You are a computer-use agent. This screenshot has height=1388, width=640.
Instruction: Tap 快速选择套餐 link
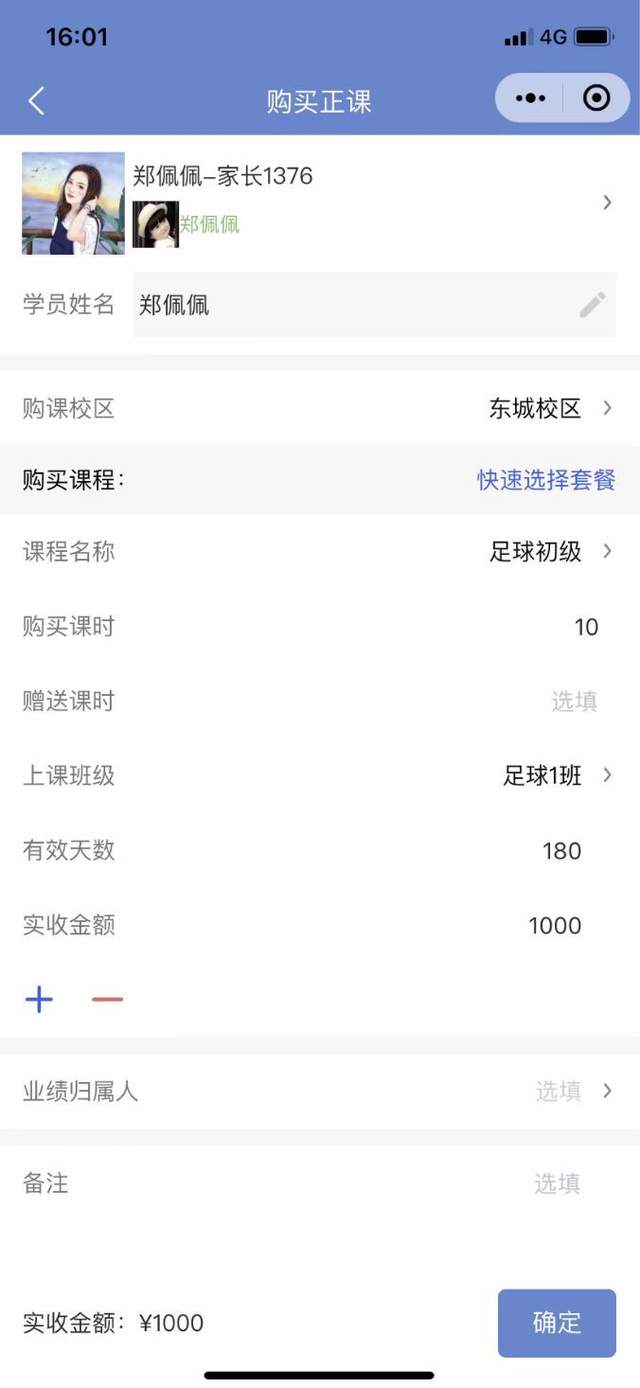pos(546,480)
